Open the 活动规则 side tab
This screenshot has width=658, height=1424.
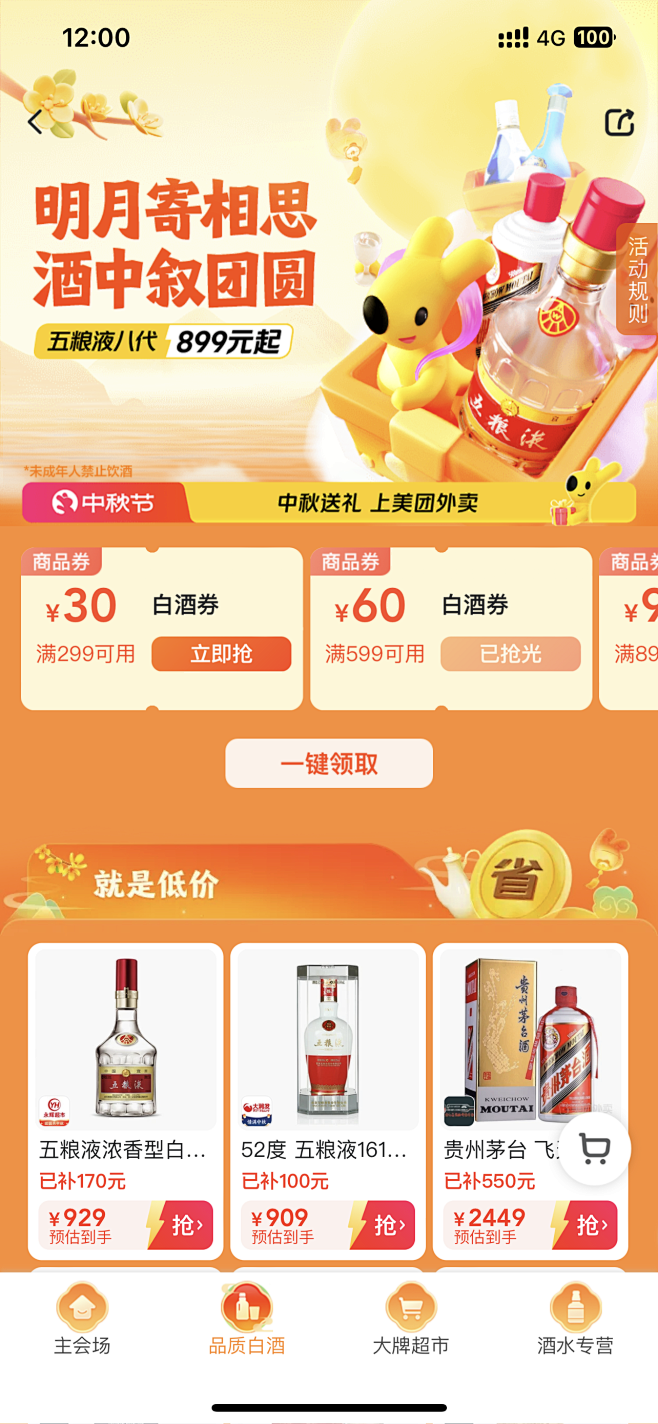(638, 279)
